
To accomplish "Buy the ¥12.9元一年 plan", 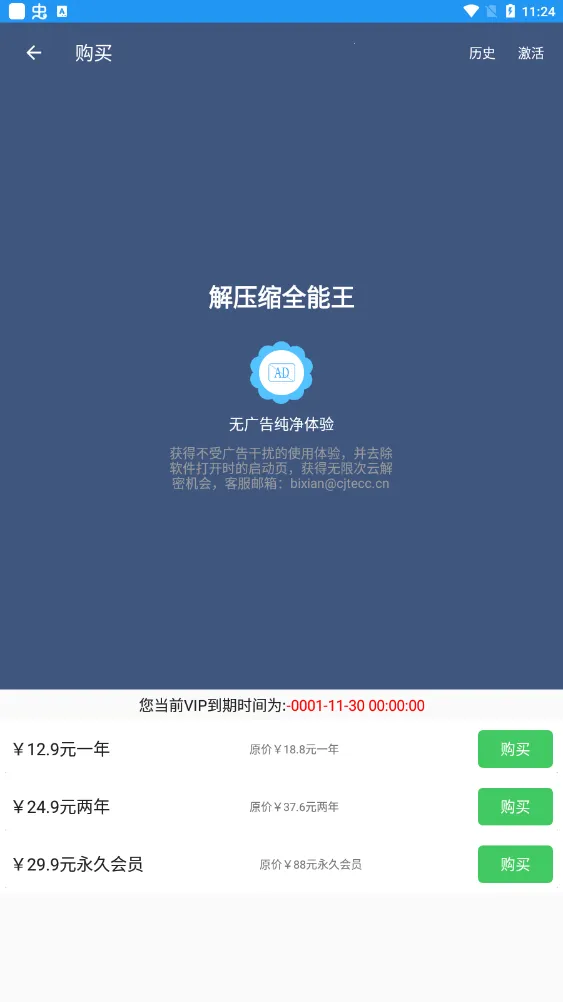I will click(515, 749).
